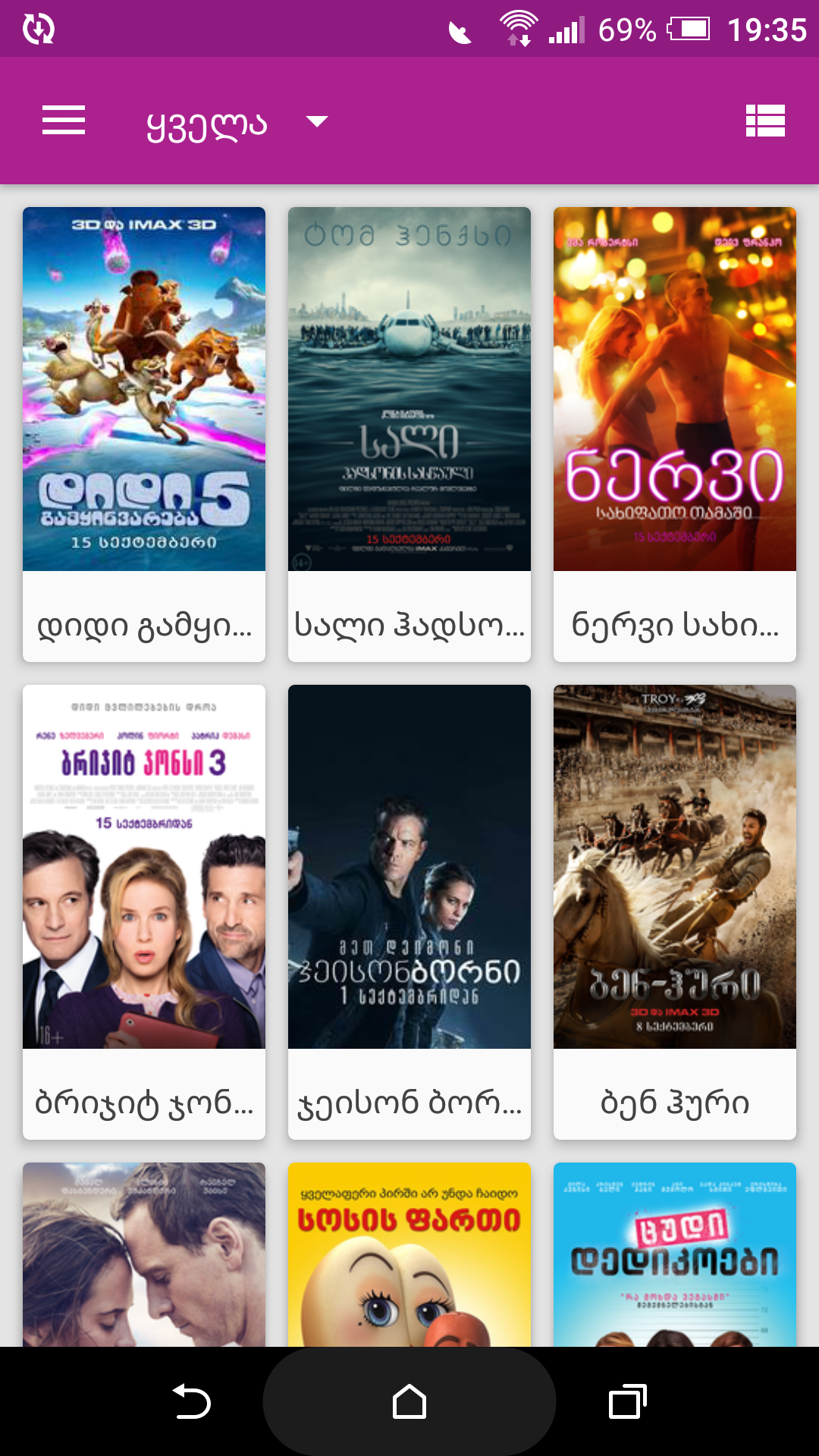Open the ნერვი სახი... movie card
Image resolution: width=819 pixels, height=1456 pixels.
pos(675,434)
